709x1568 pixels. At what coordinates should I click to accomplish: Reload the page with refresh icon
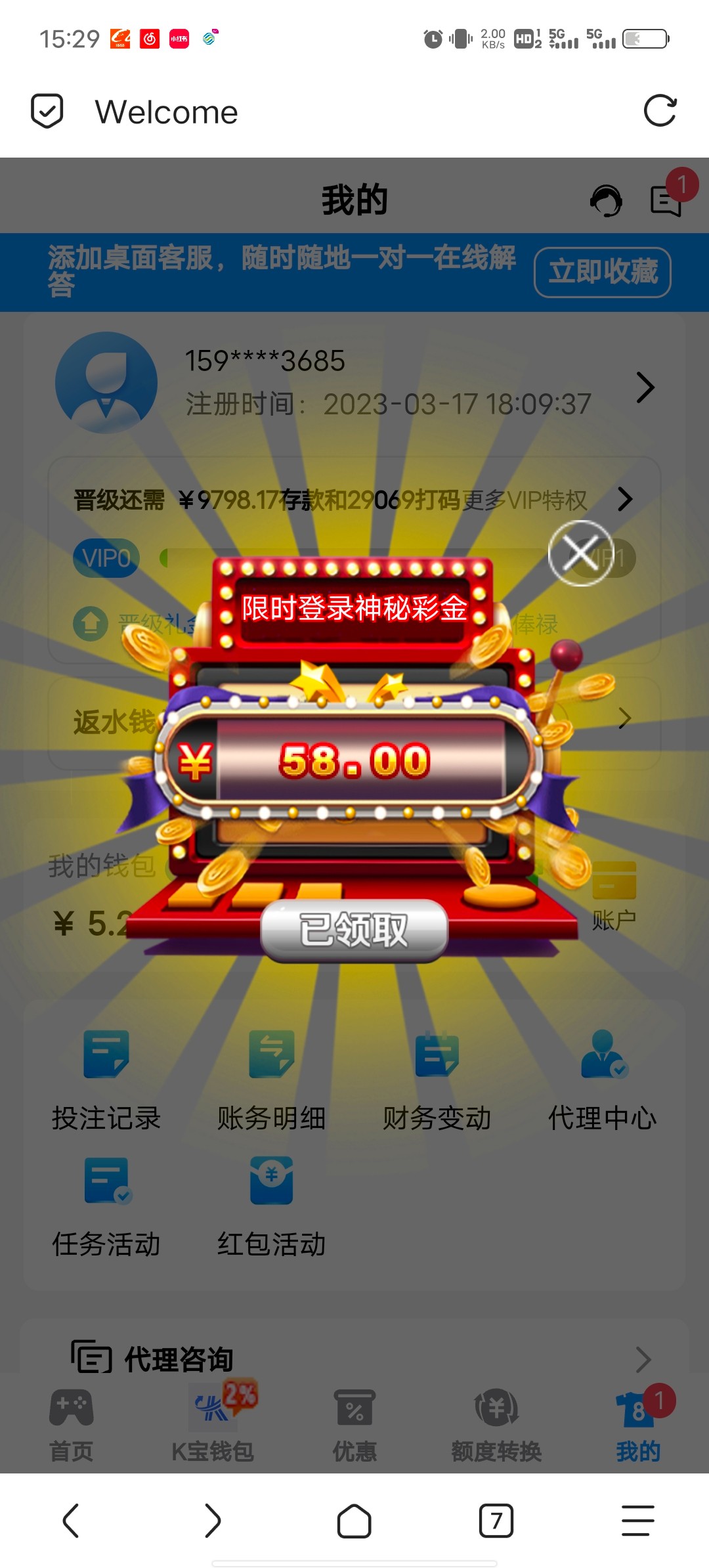coord(660,110)
